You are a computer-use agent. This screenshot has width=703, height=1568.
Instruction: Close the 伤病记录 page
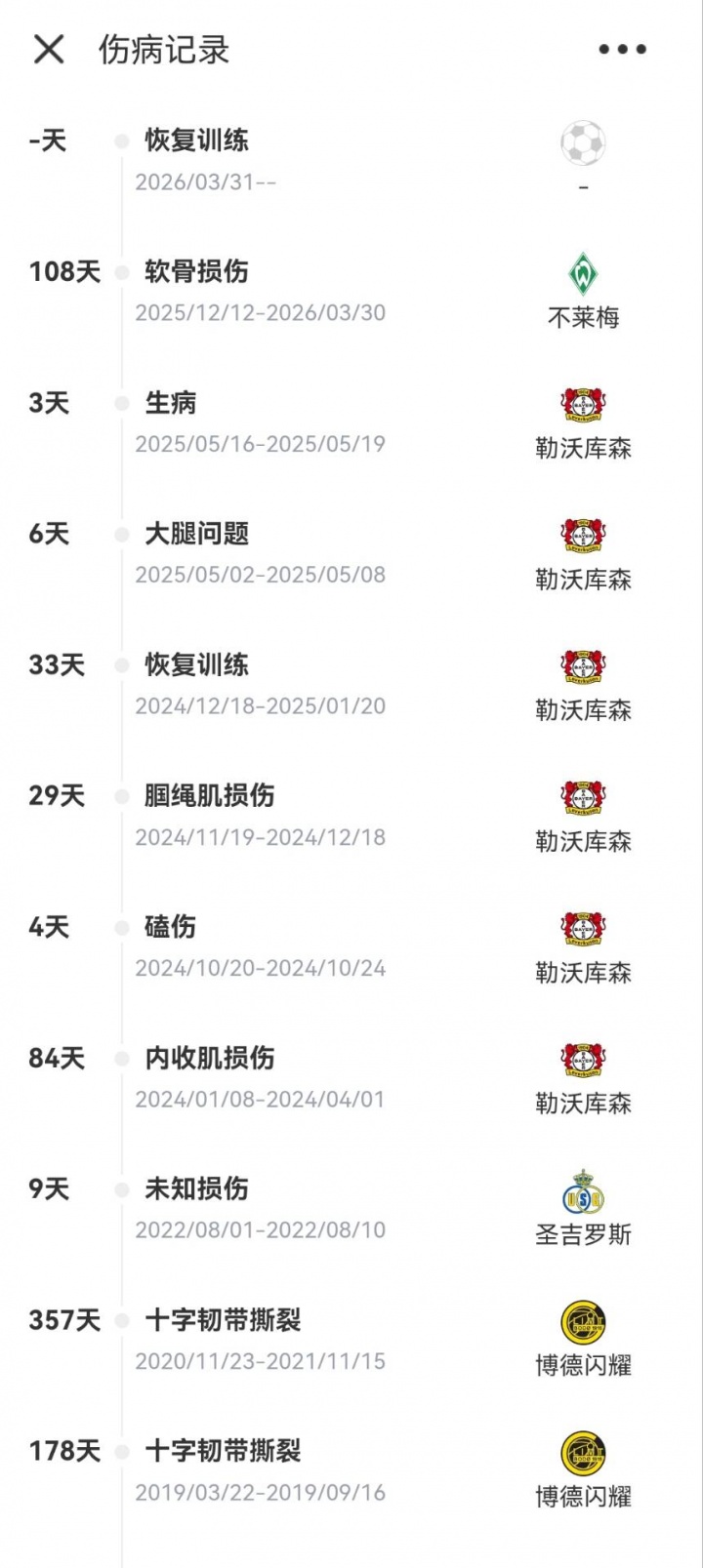(x=48, y=49)
